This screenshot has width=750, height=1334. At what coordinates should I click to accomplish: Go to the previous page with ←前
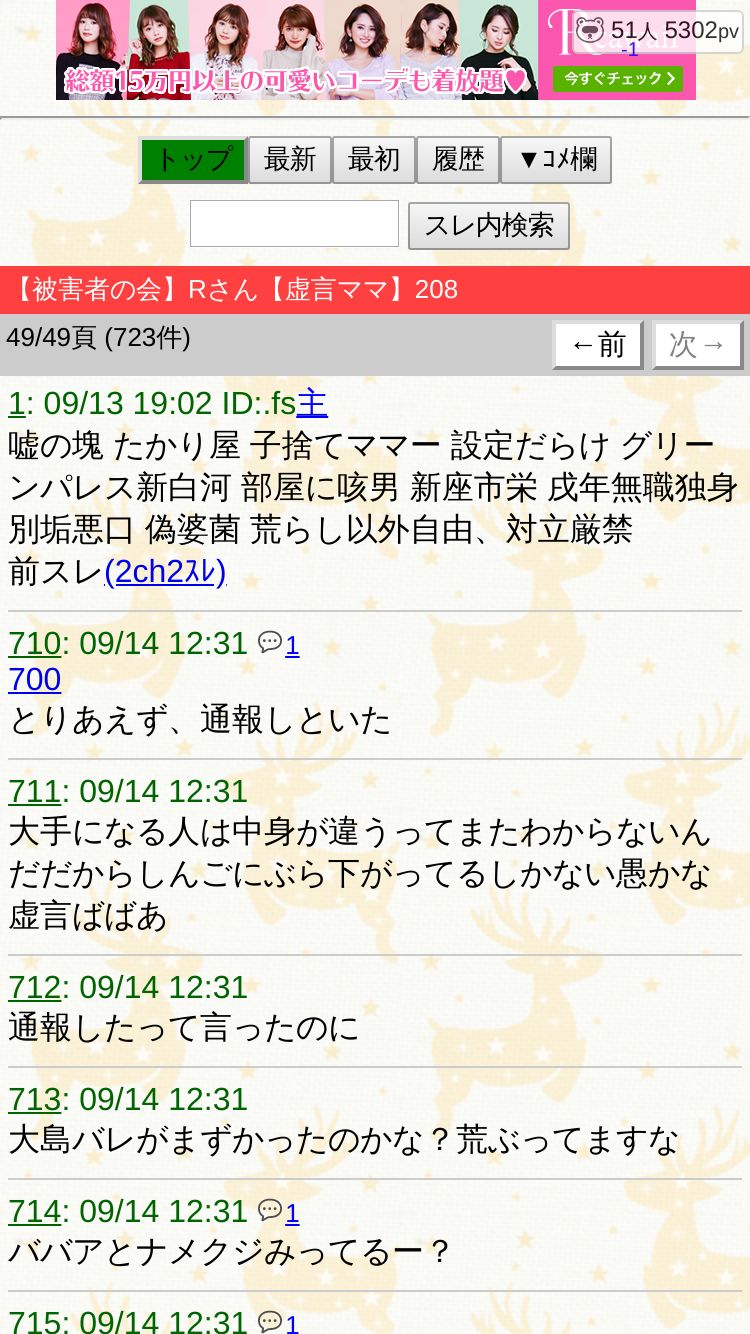pos(597,345)
